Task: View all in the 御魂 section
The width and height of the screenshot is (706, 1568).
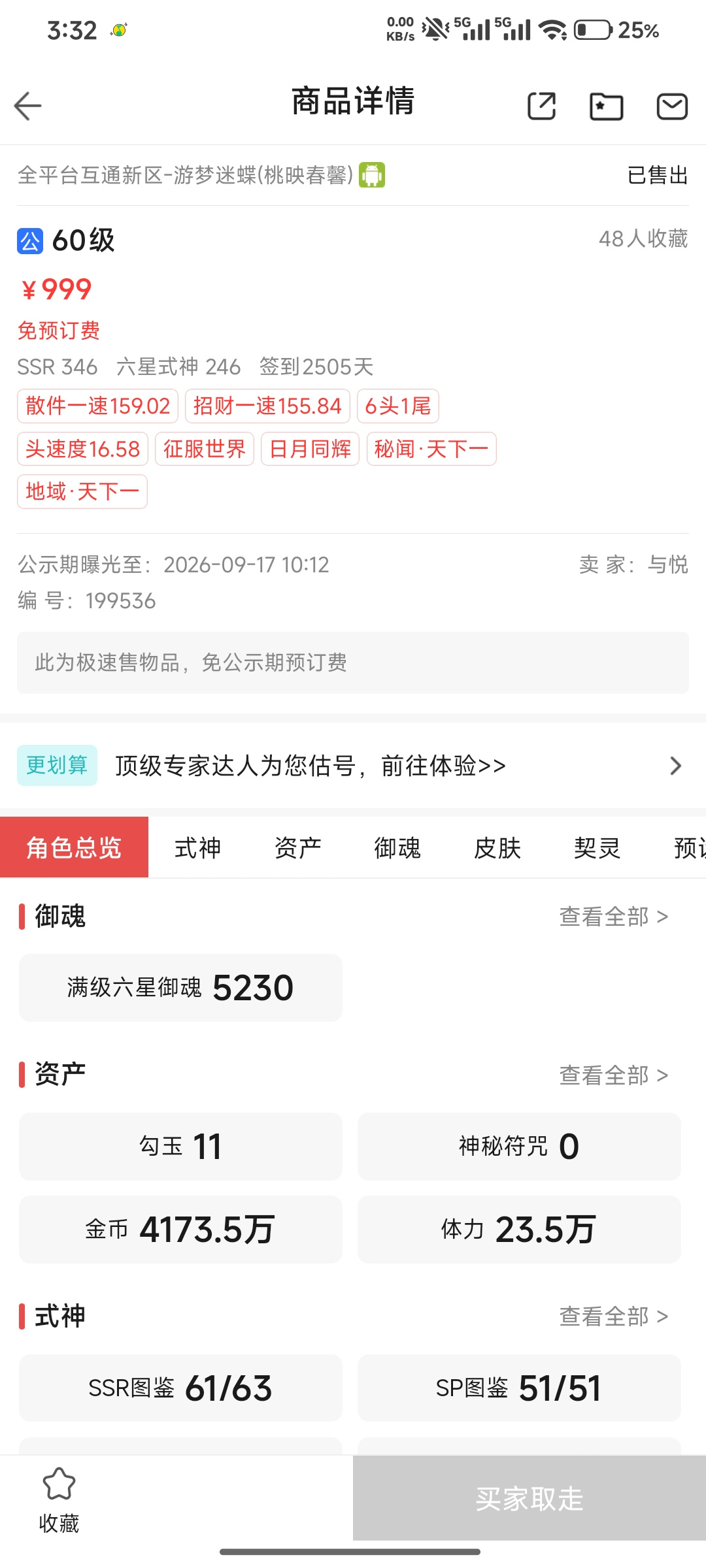Action: tap(614, 917)
